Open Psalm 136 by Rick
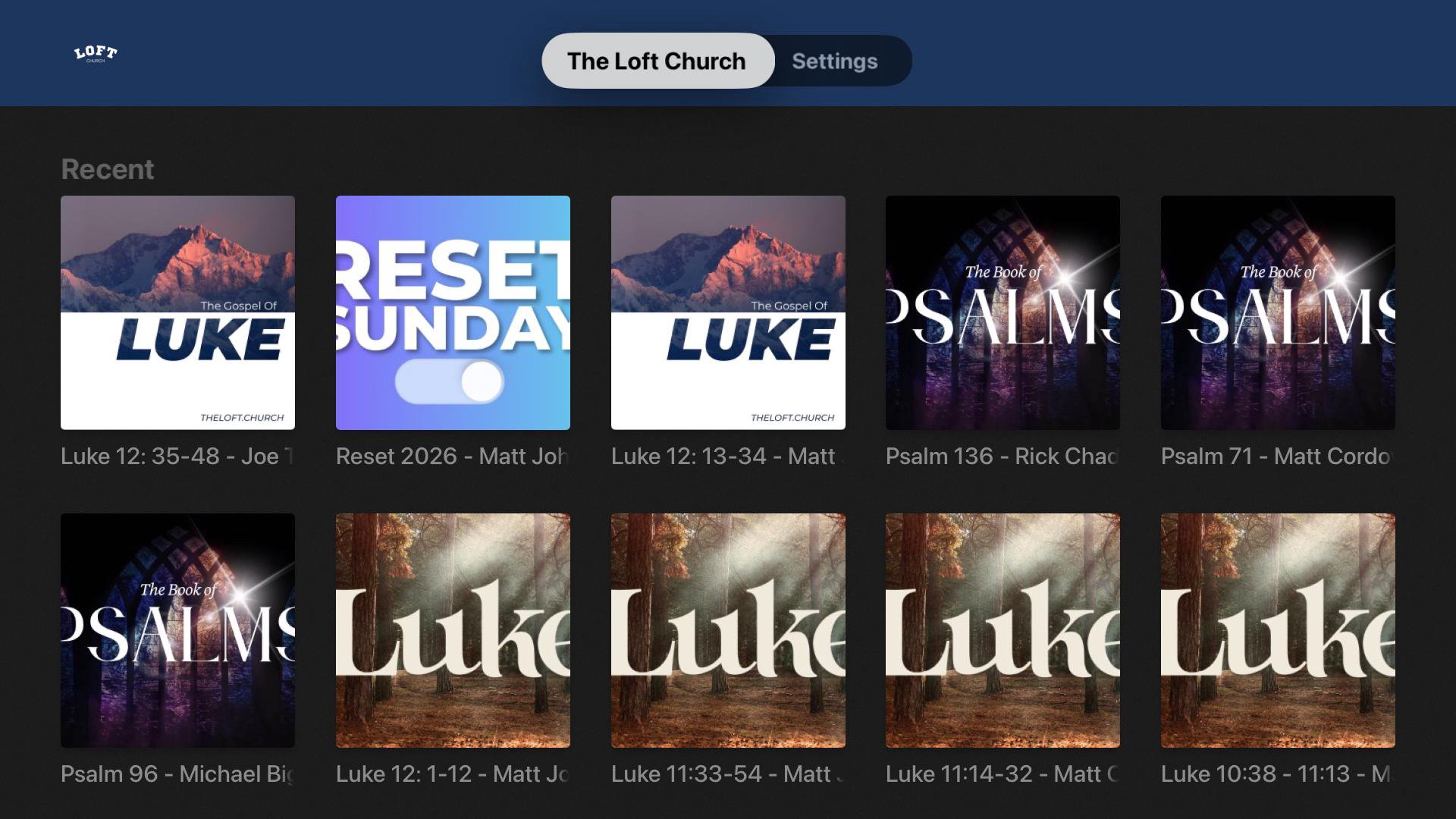Viewport: 1456px width, 819px height. point(1003,312)
